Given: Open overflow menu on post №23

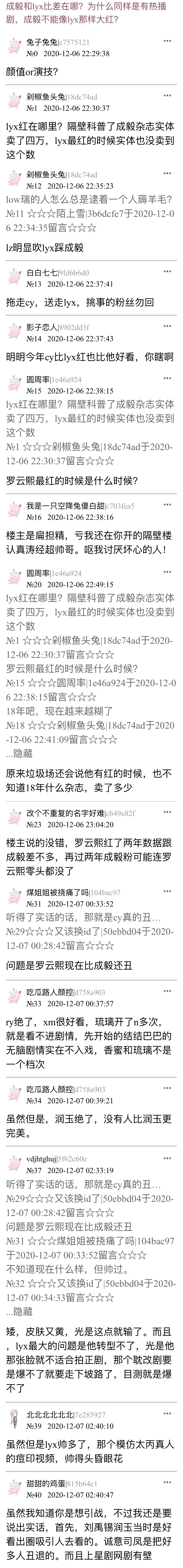Looking at the screenshot, I should 167,812.
